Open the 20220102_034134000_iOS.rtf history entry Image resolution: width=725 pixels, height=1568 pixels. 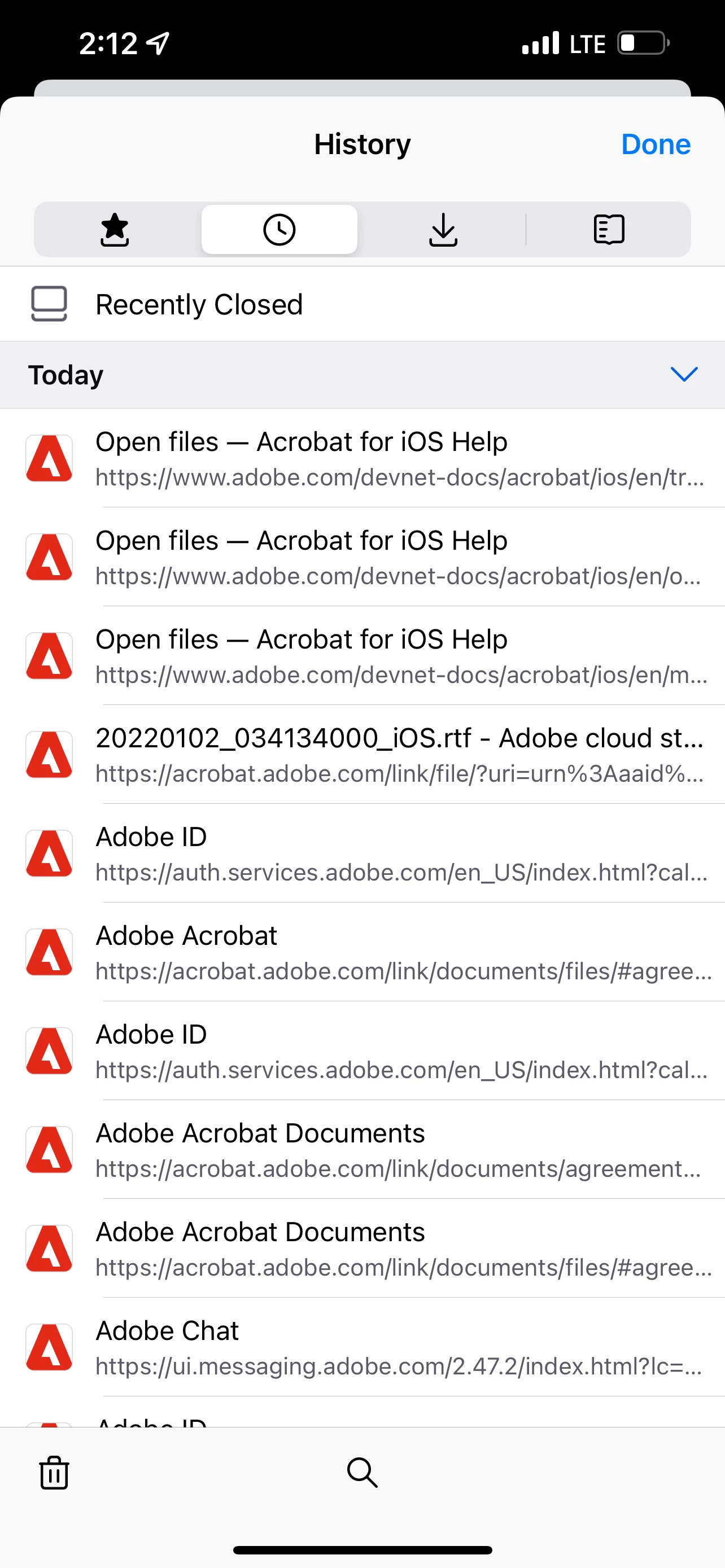399,754
